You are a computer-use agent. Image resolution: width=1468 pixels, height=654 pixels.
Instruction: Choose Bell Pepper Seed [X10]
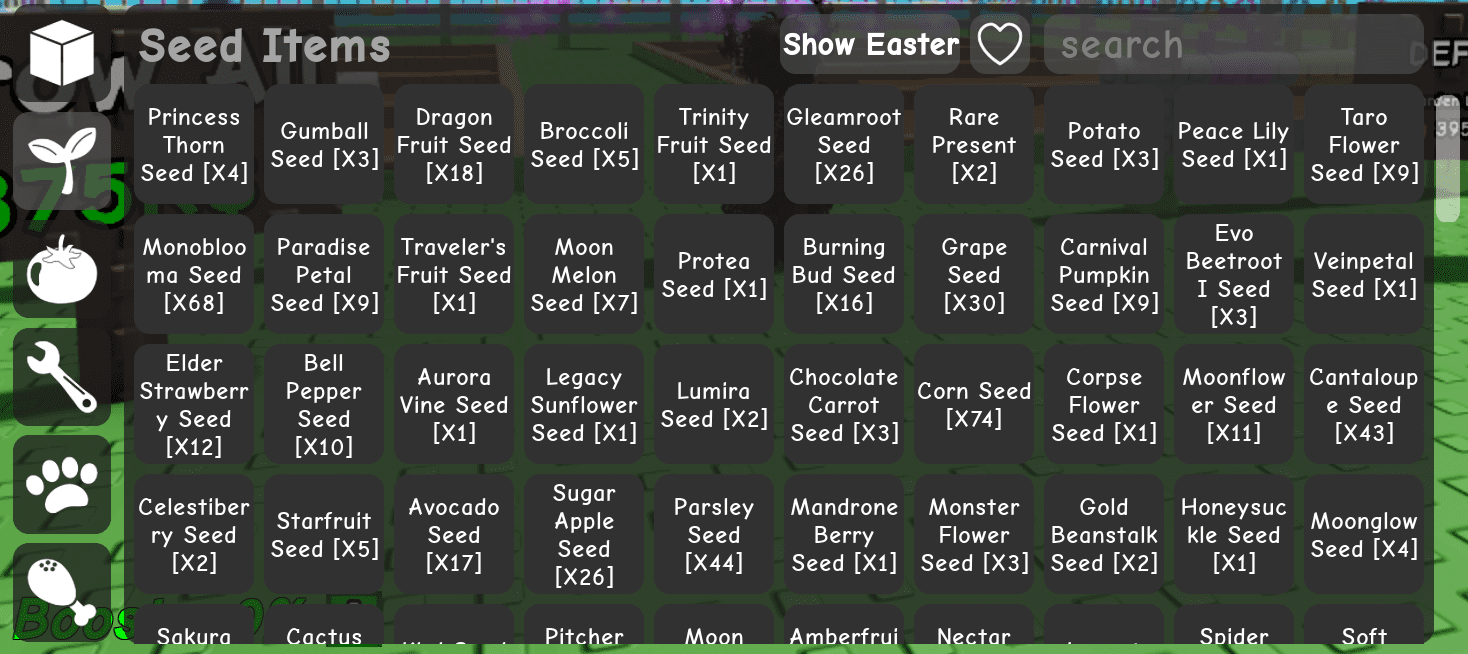(x=324, y=405)
